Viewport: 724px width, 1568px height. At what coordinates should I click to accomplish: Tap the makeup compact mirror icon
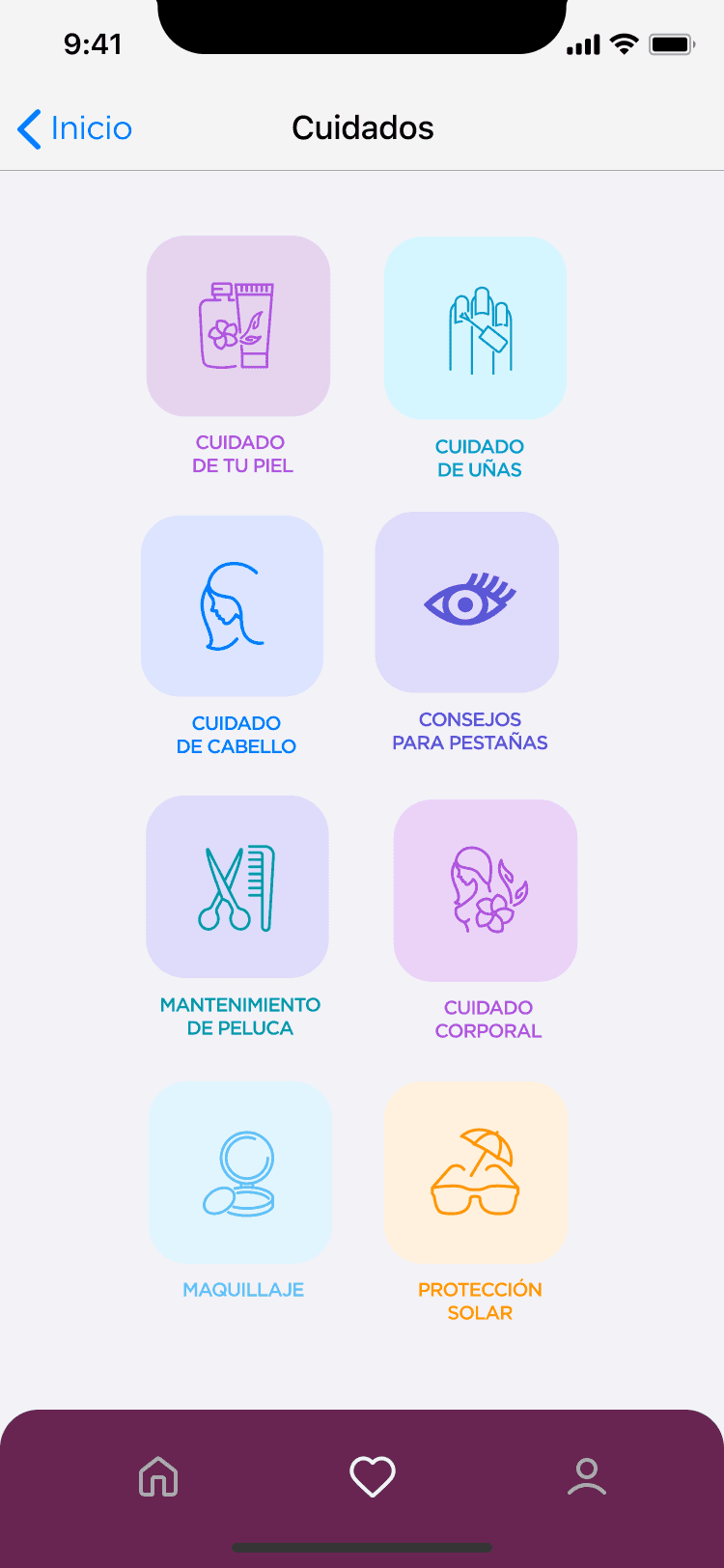(240, 1171)
